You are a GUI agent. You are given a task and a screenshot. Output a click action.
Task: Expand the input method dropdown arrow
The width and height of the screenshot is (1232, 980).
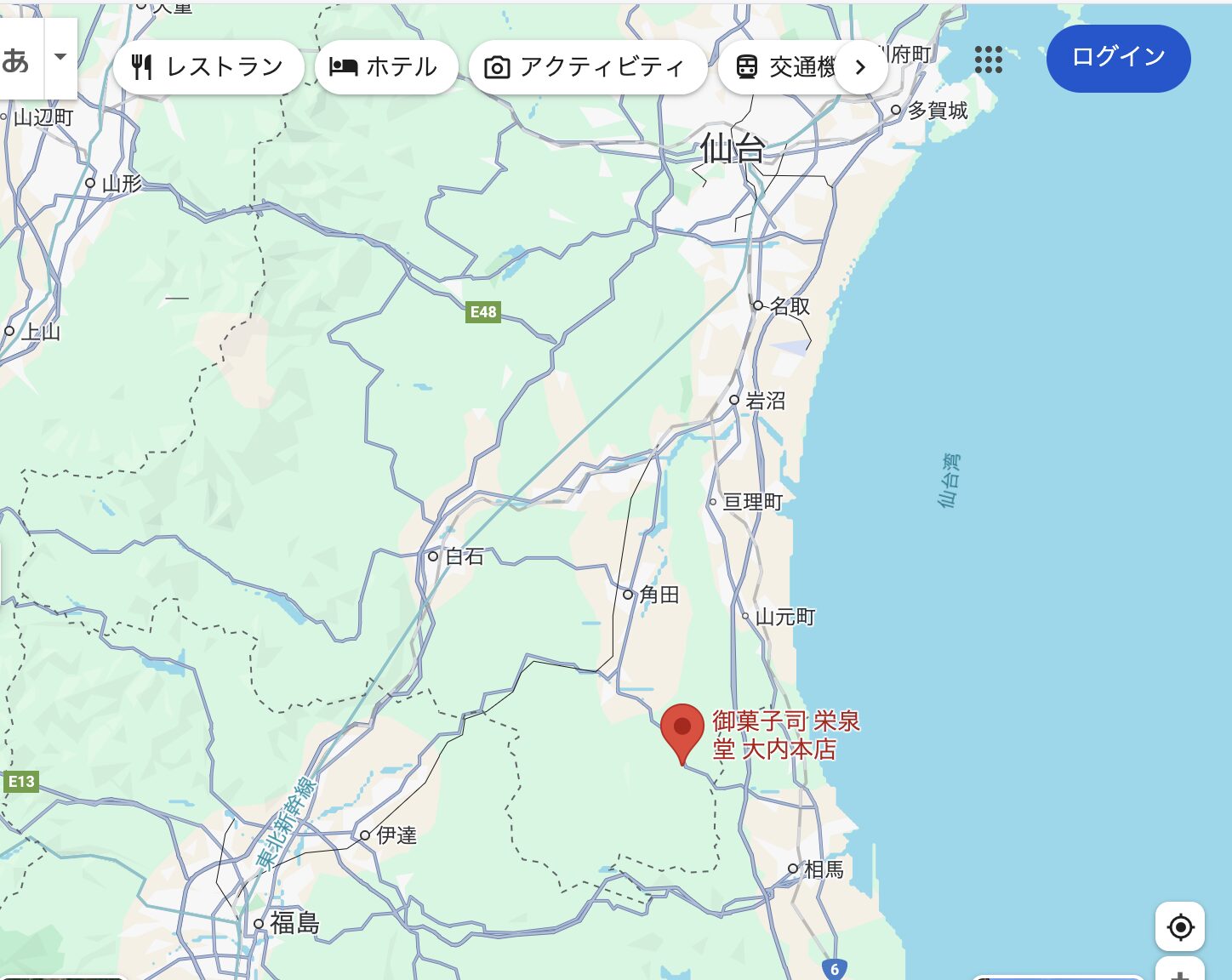[60, 57]
